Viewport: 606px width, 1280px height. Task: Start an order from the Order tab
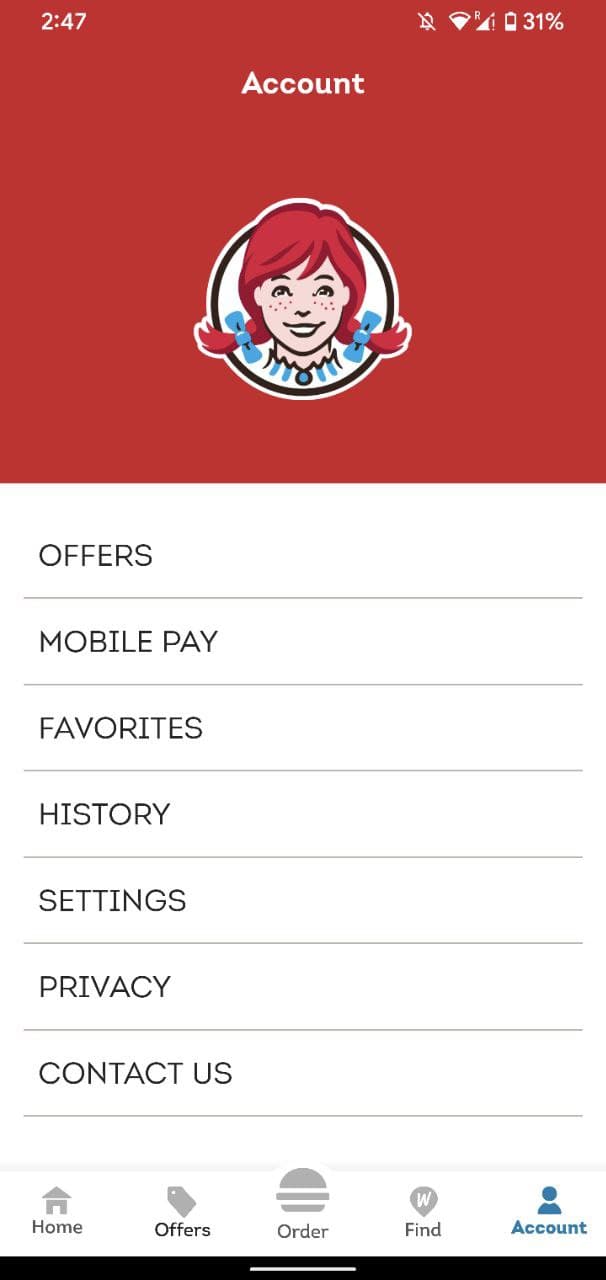pos(302,1205)
